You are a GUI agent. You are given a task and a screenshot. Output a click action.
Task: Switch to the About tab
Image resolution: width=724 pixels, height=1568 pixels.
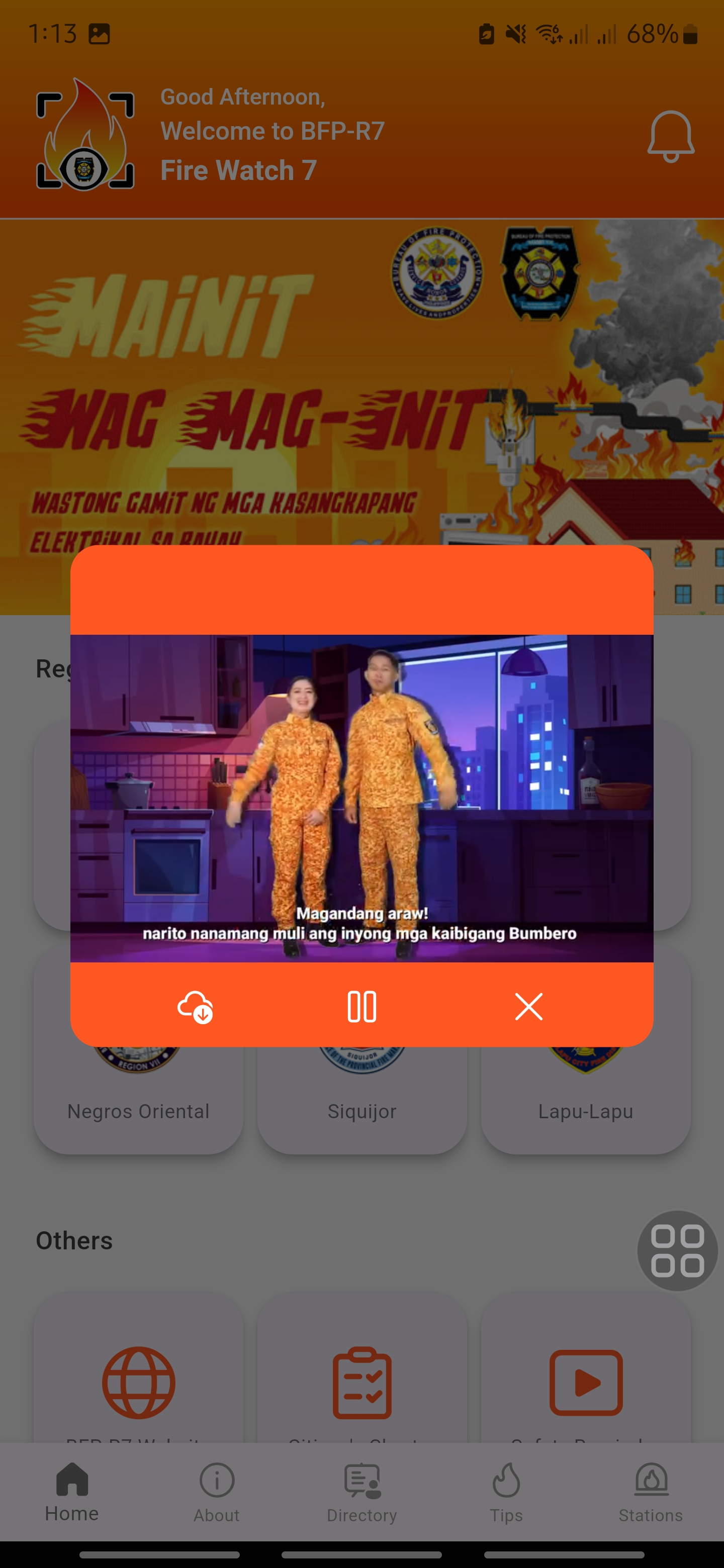coord(217,1493)
